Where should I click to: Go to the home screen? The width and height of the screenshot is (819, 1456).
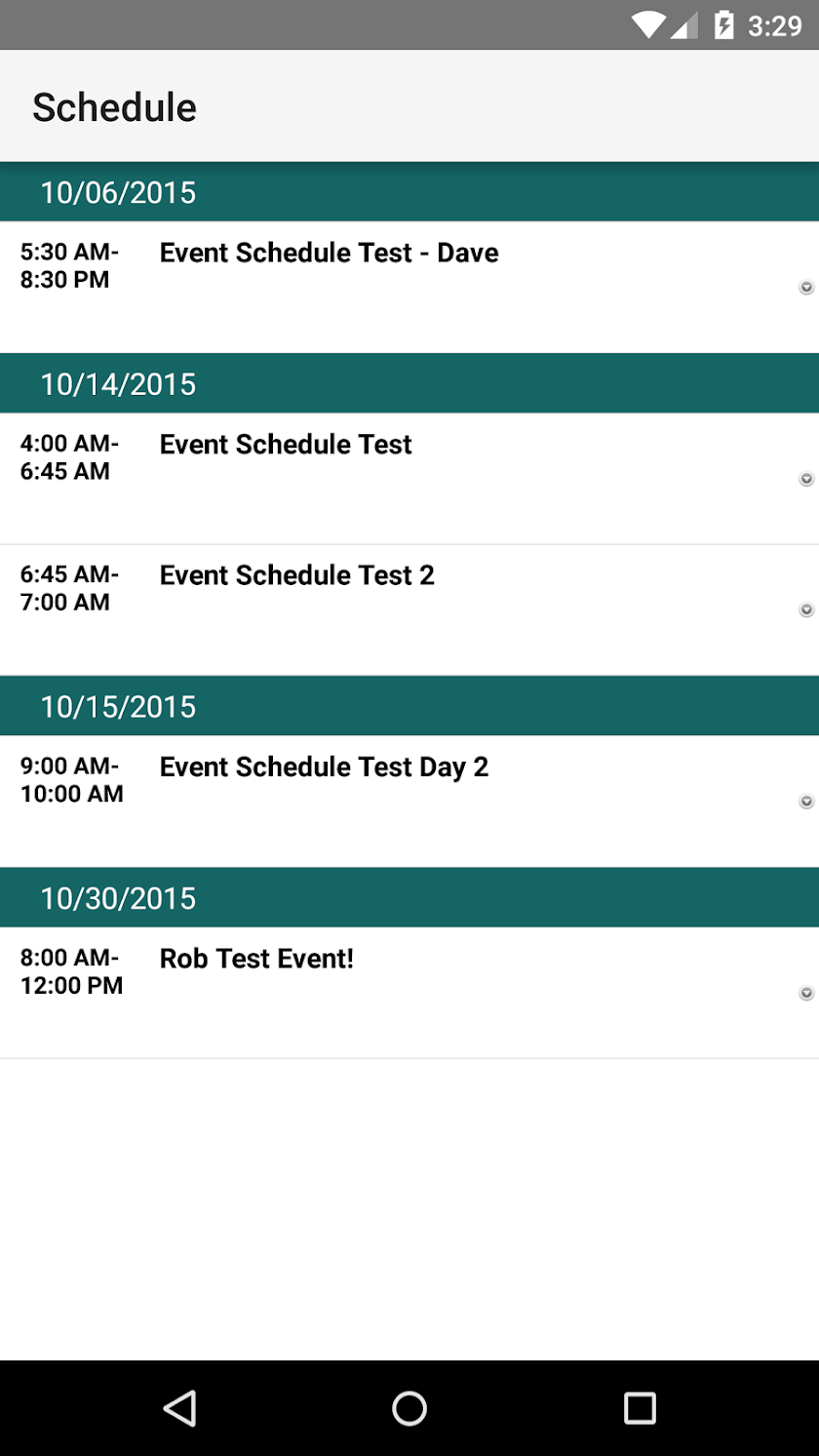pyautogui.click(x=409, y=1408)
